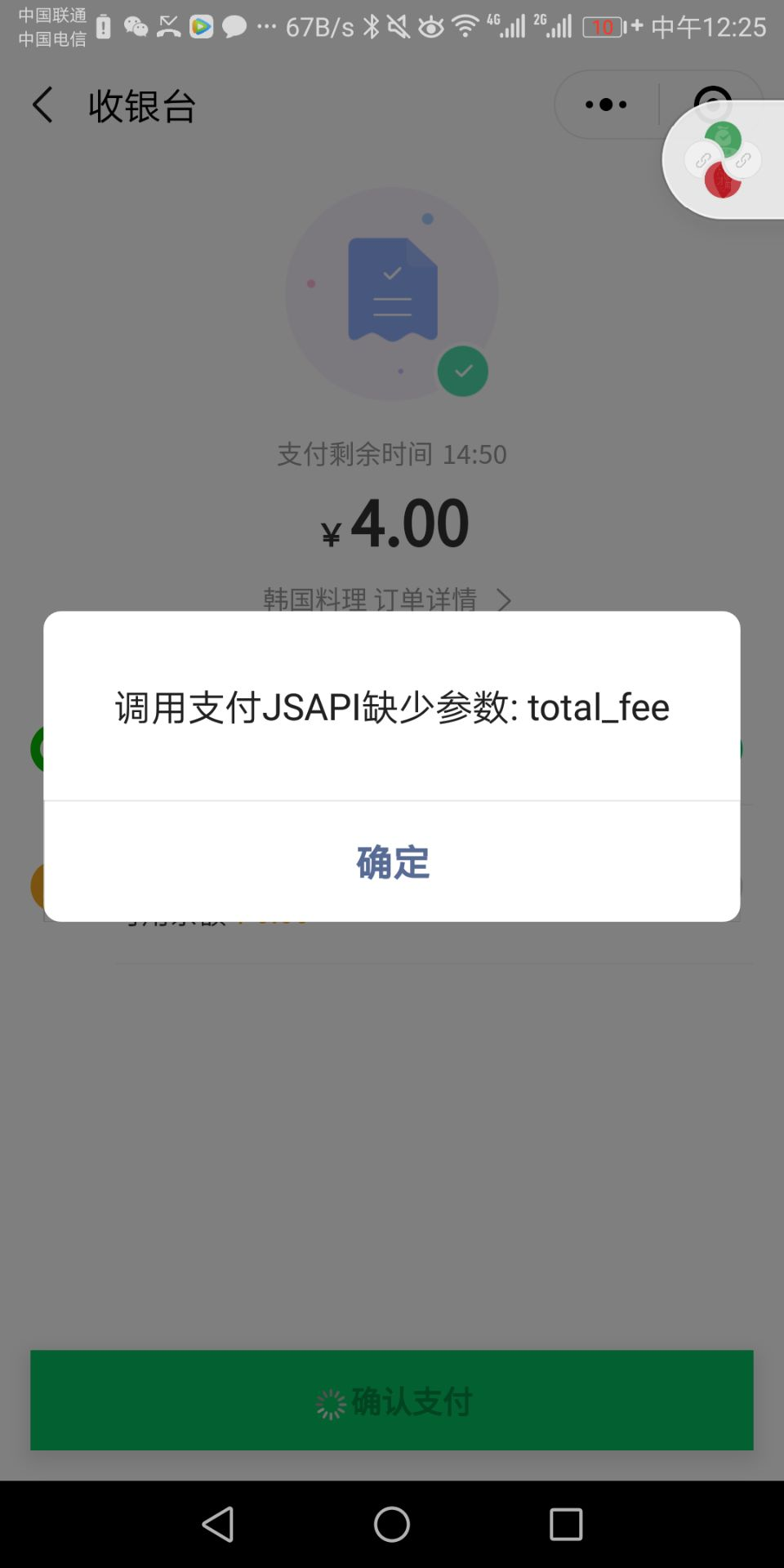Tap the floating colorful assistant ball
Image resolution: width=784 pixels, height=1568 pixels.
[723, 160]
